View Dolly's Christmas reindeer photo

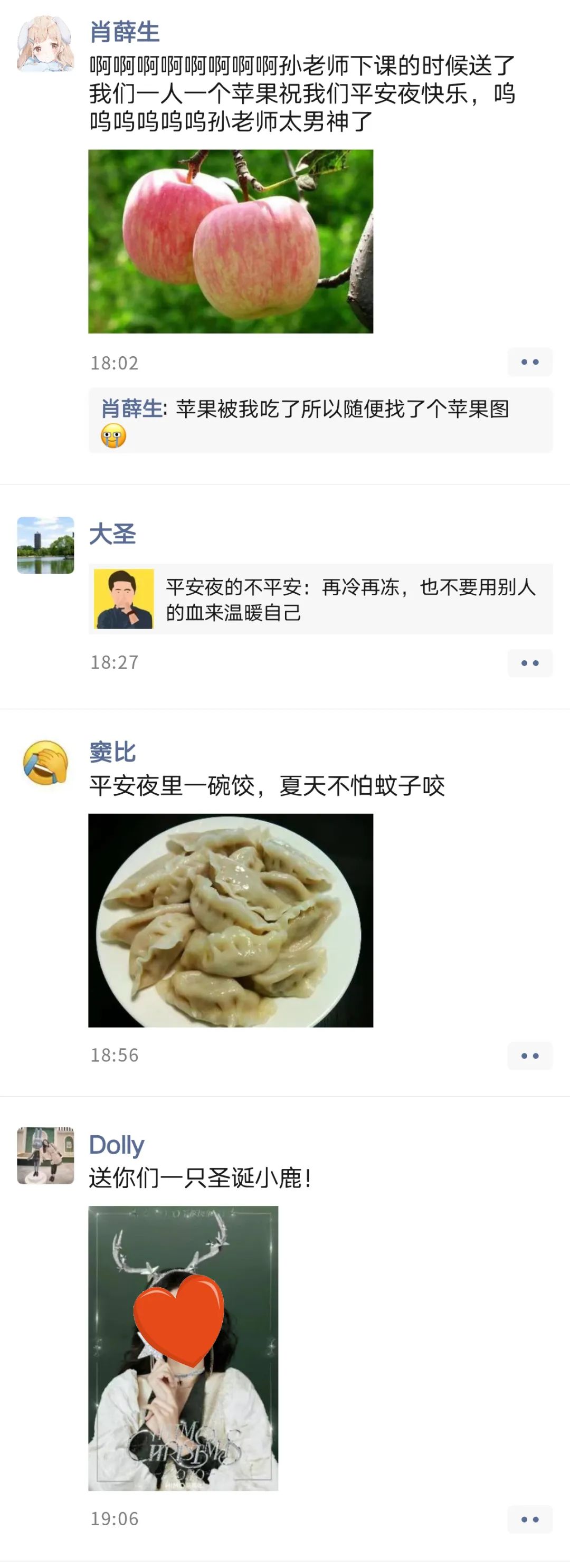point(183,1347)
